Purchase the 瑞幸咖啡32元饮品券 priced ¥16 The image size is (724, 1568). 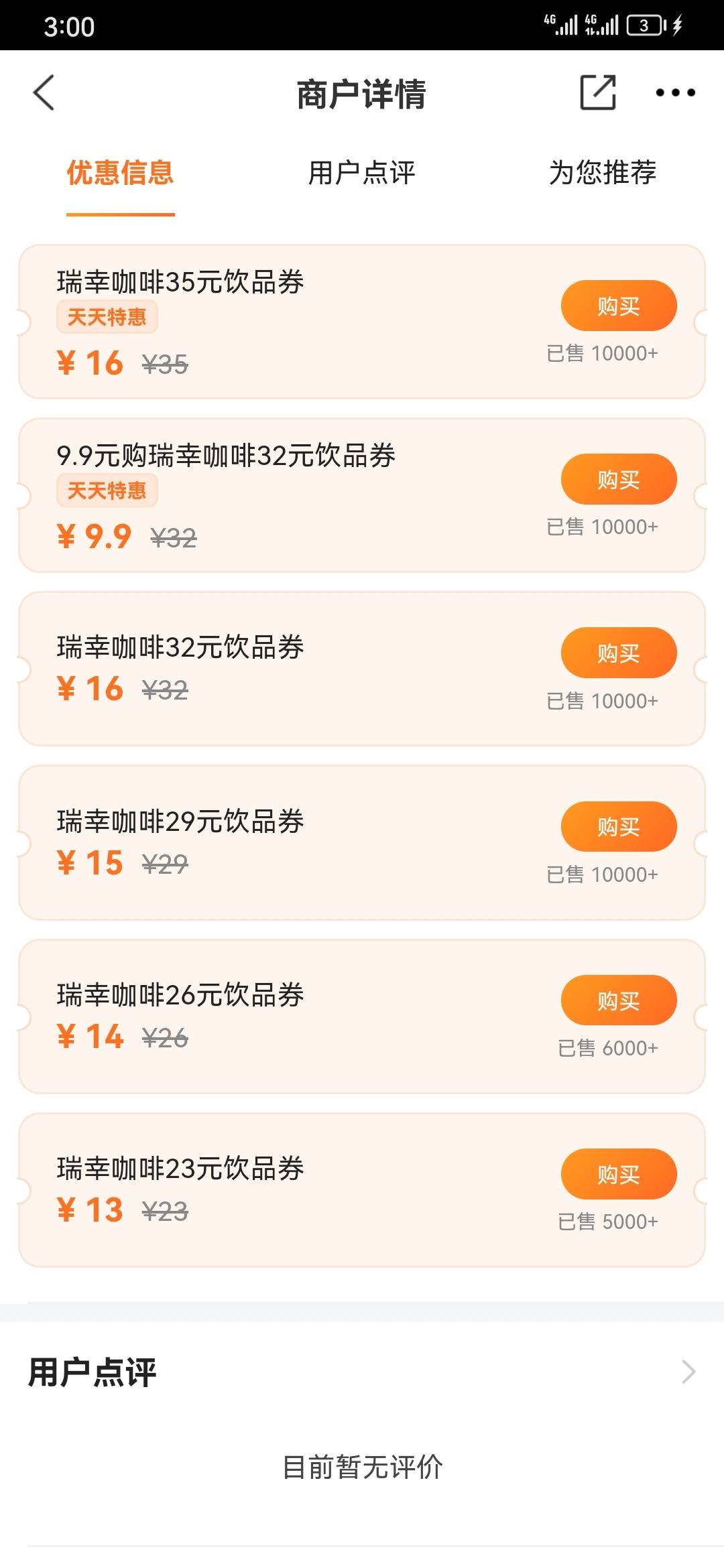click(619, 653)
